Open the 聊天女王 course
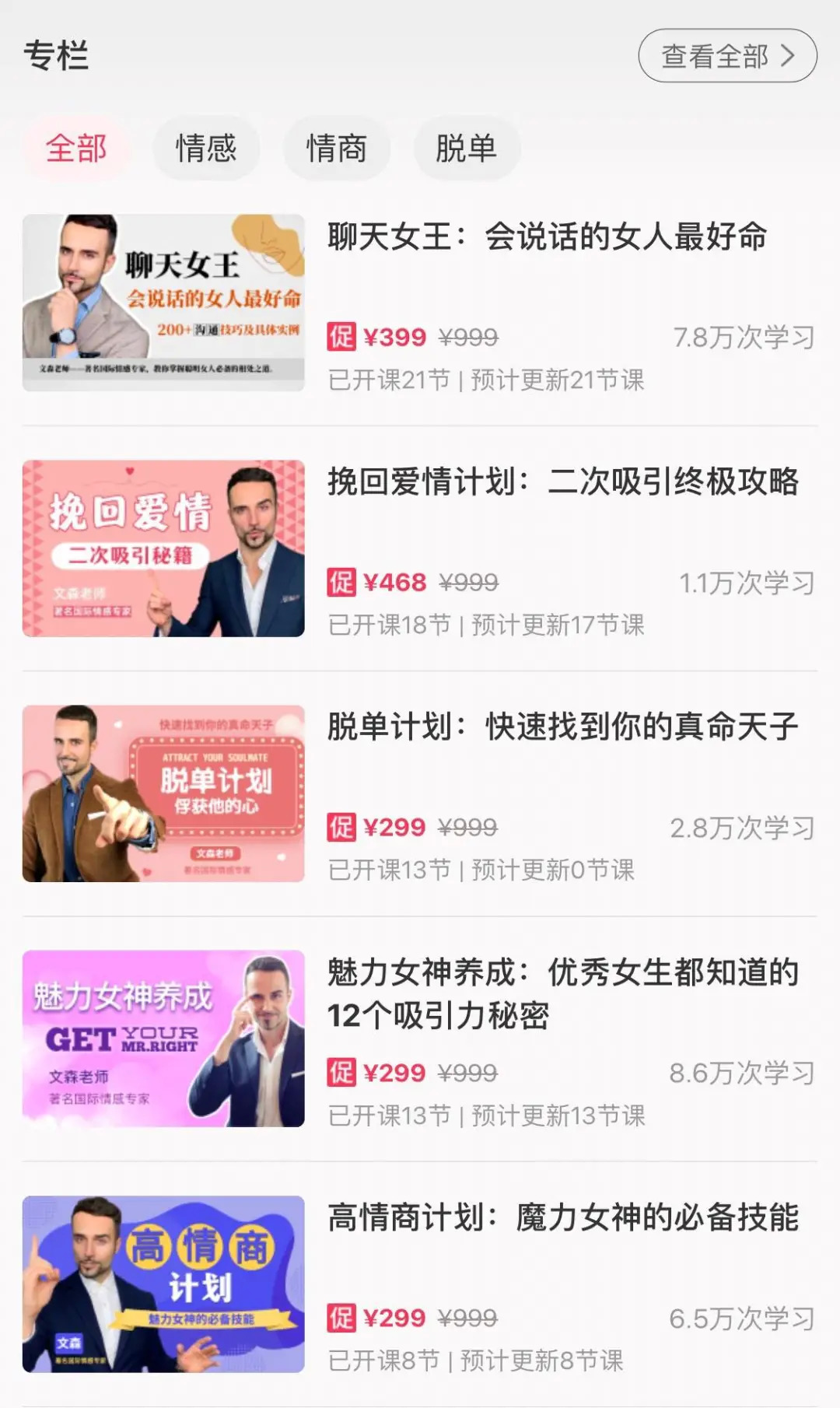This screenshot has width=840, height=1408. coord(547,237)
